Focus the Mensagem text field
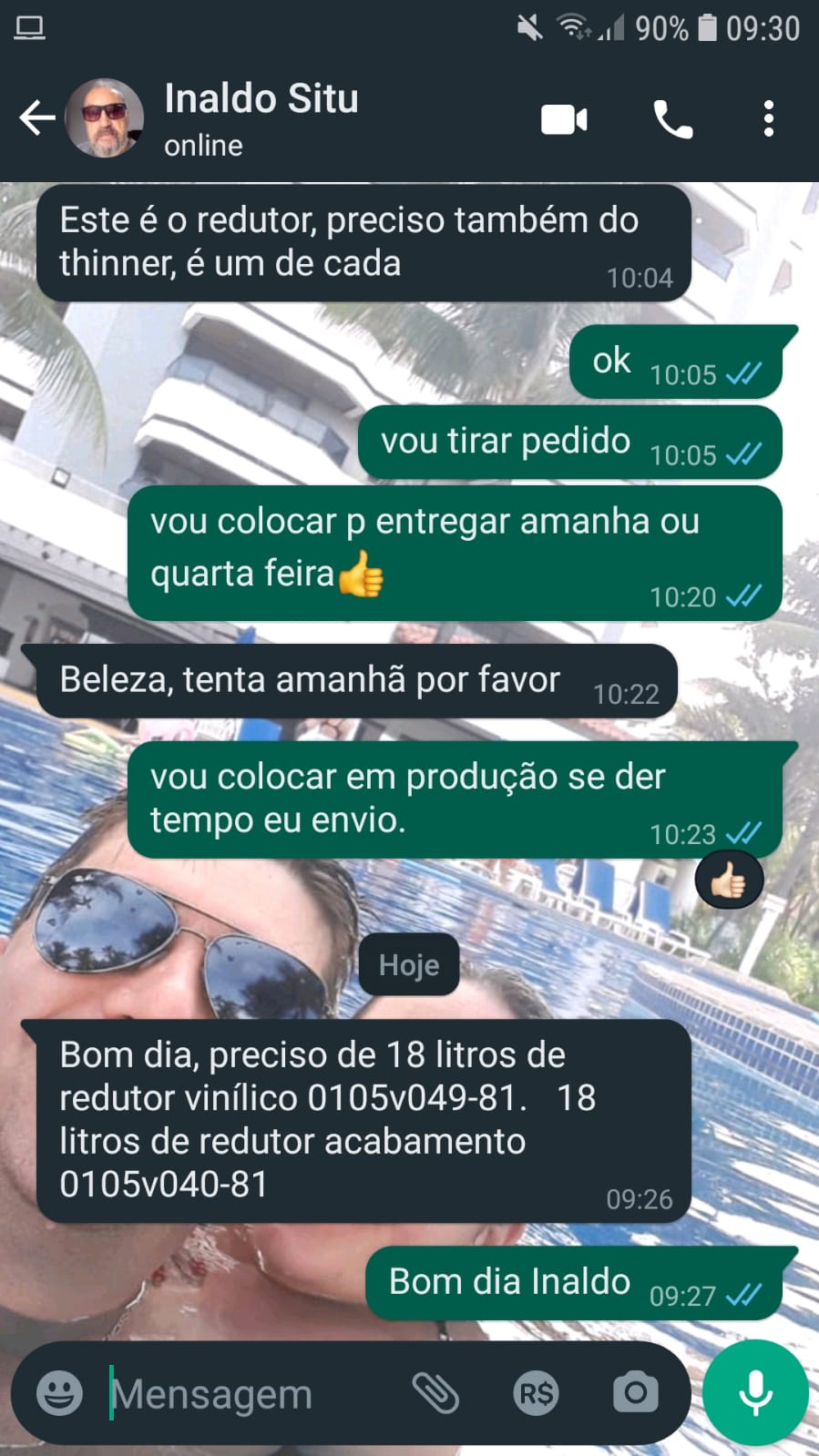 (246, 1393)
